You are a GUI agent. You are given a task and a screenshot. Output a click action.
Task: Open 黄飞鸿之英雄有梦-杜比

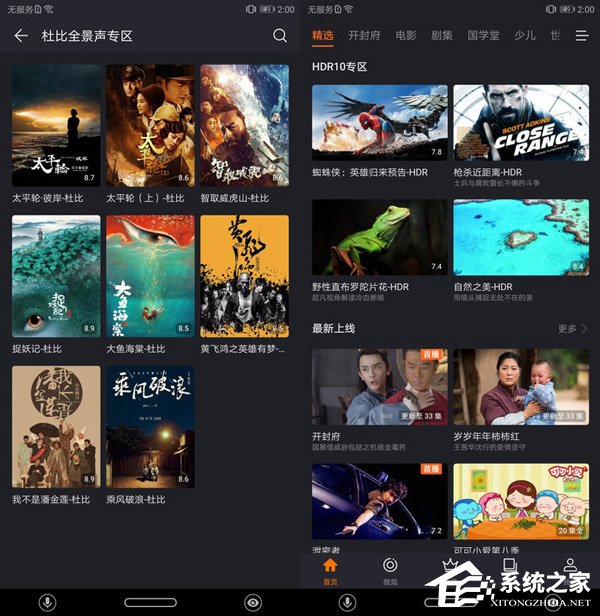click(244, 275)
